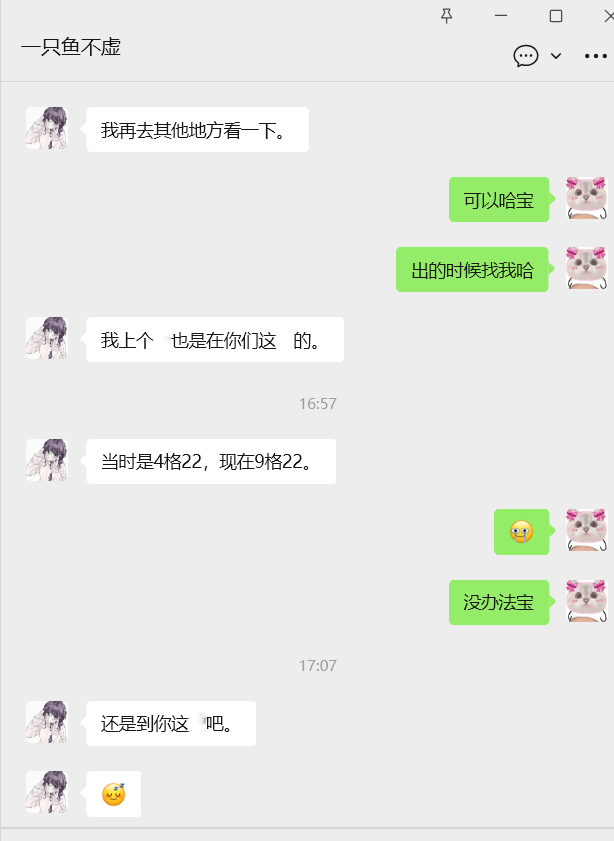Open my avatar beside "出的时候找我哈"
The image size is (614, 841).
pos(587,268)
